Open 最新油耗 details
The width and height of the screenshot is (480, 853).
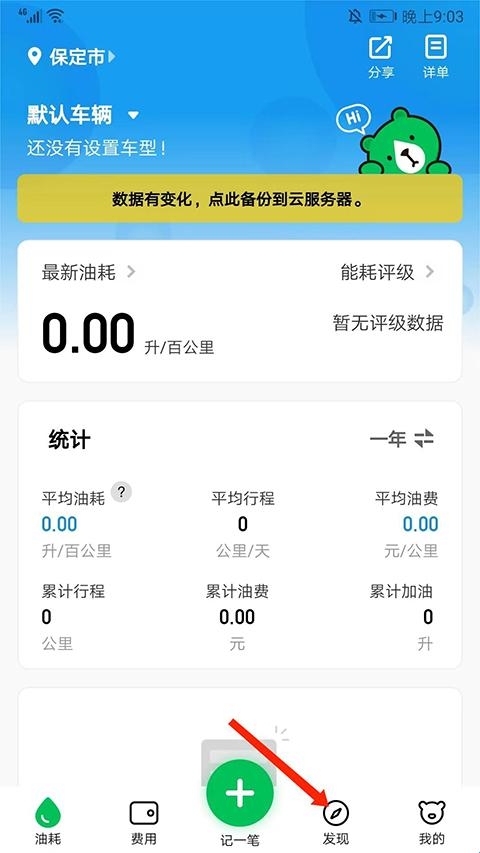[89, 272]
